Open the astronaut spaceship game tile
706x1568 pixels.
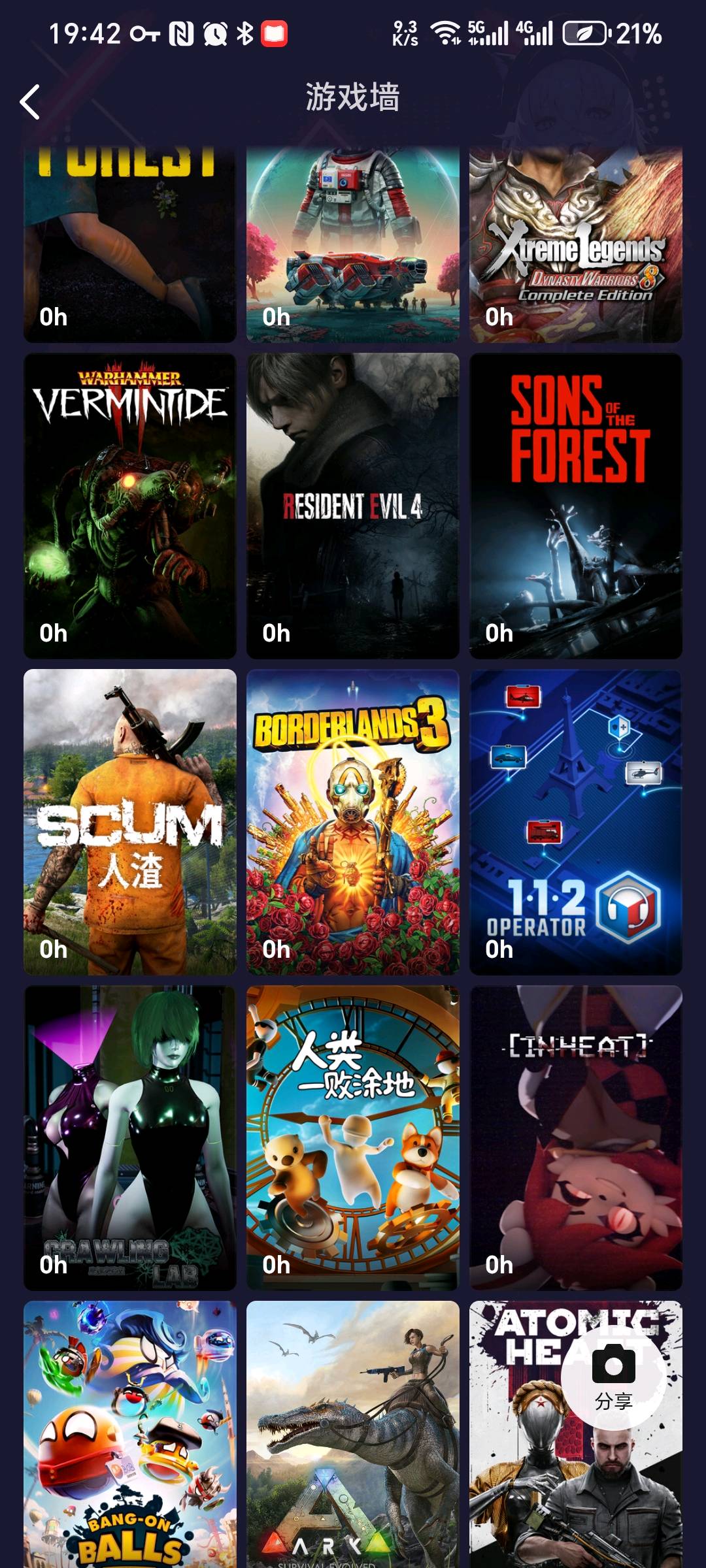353,245
